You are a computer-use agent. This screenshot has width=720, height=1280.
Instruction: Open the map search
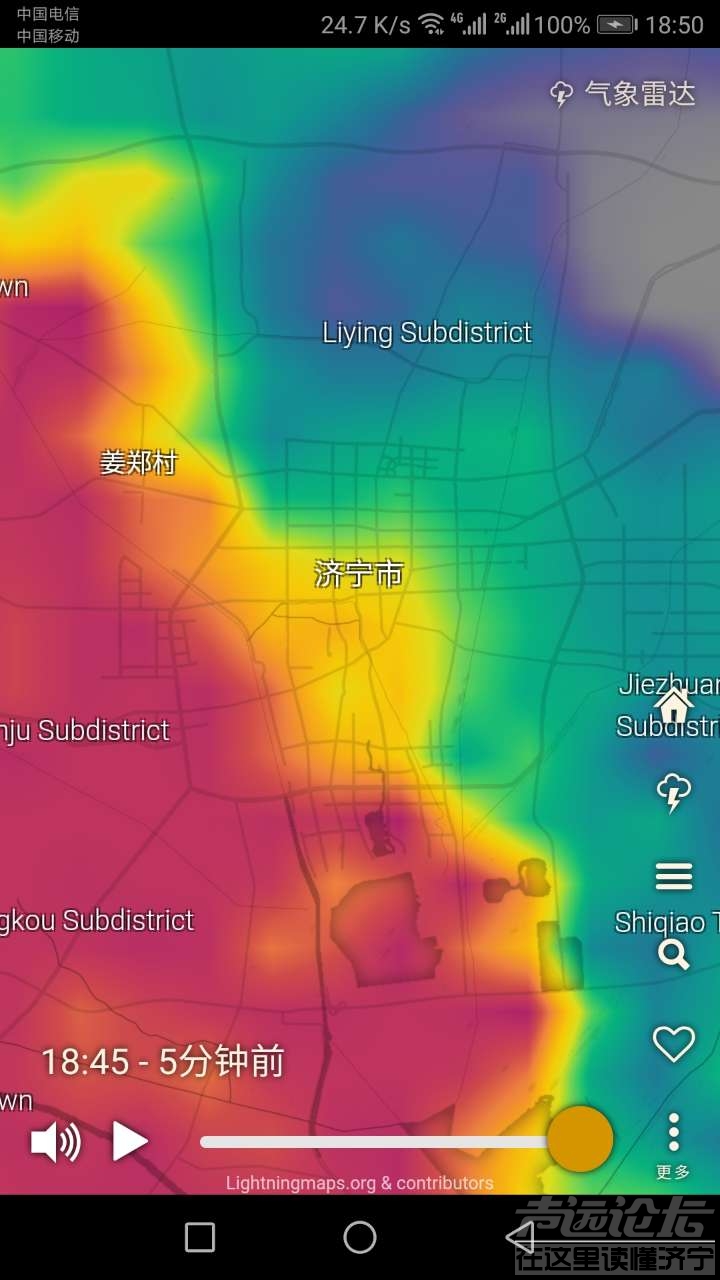point(673,955)
